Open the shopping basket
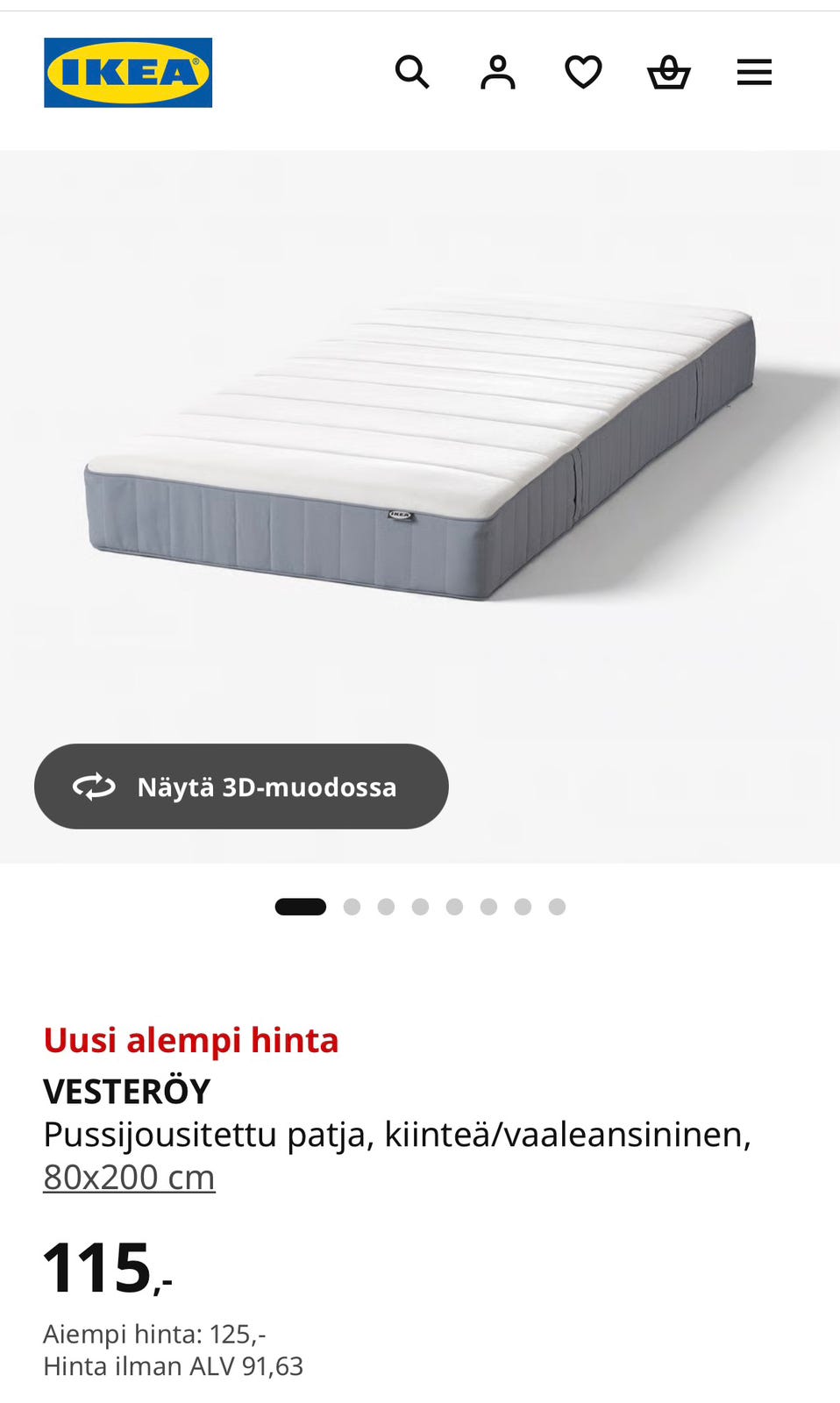Image resolution: width=840 pixels, height=1403 pixels. point(669,72)
